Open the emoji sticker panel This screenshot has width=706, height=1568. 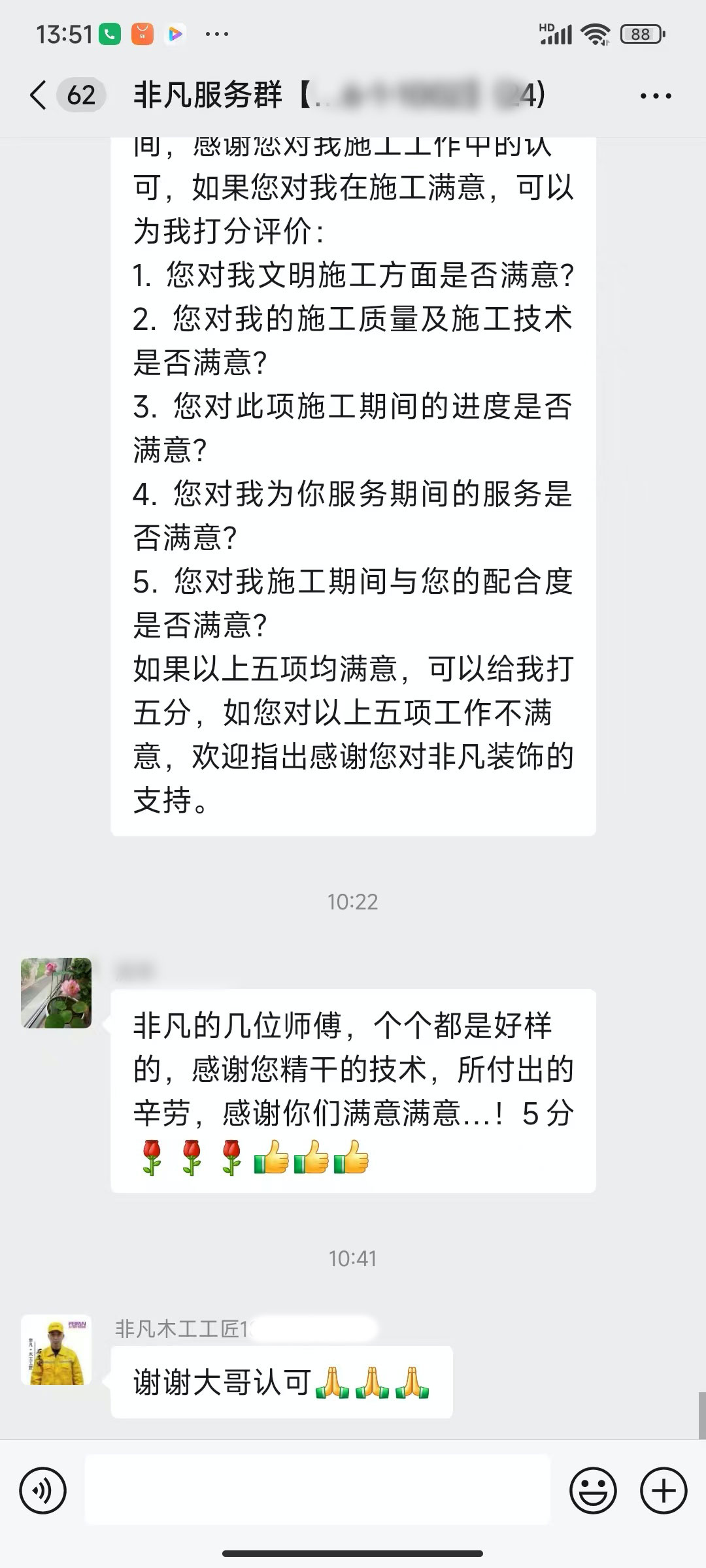tap(593, 1491)
